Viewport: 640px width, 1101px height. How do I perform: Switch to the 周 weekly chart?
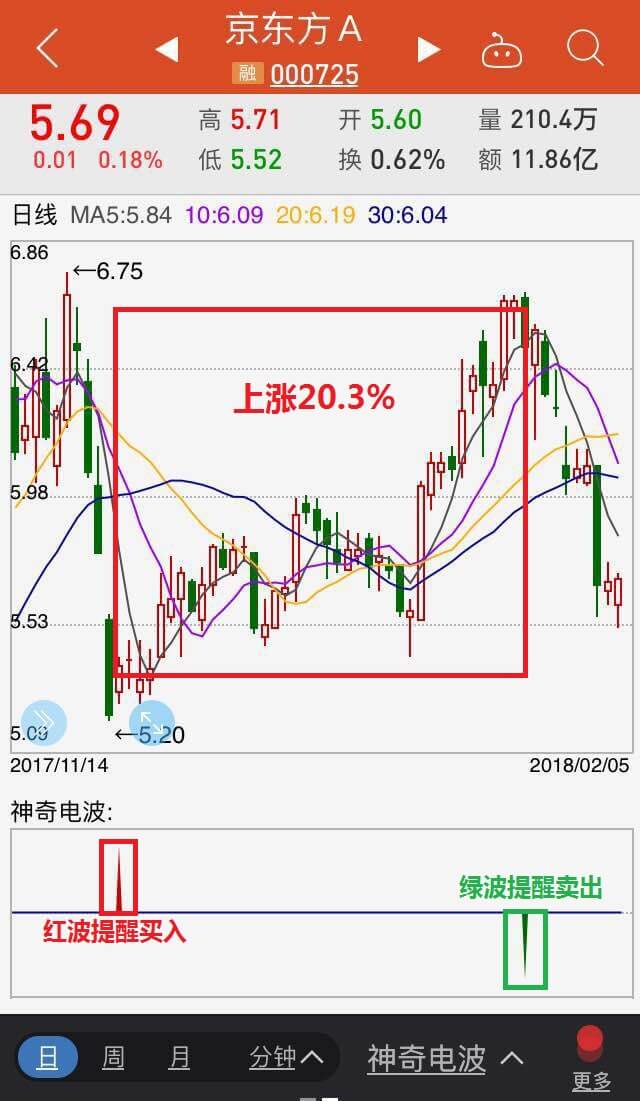pos(113,1057)
